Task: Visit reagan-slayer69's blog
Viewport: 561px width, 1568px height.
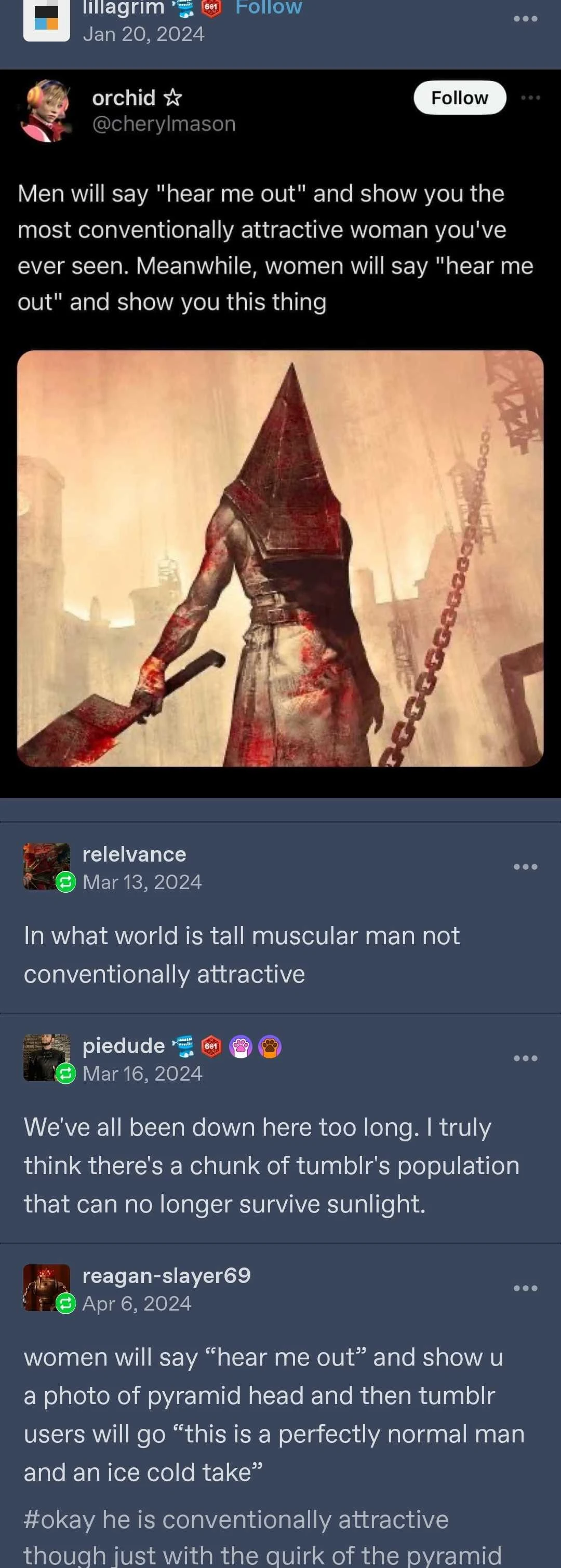Action: tap(166, 1275)
